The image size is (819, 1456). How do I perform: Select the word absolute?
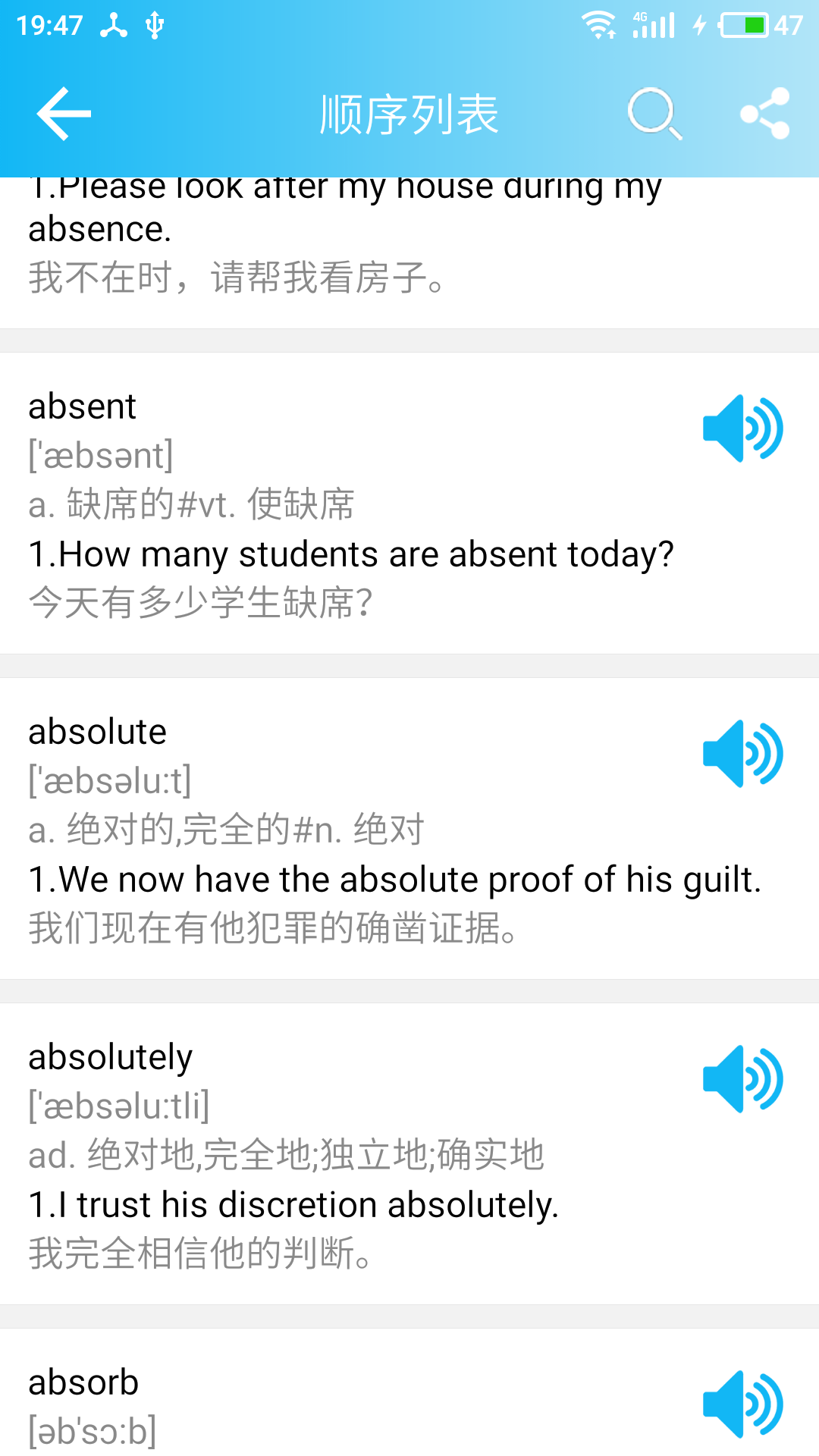(97, 732)
